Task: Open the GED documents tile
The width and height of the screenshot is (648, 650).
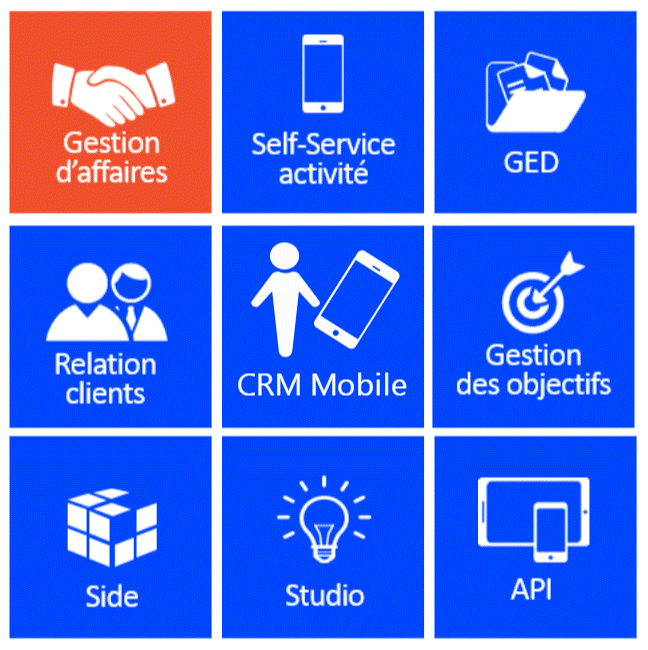Action: (x=534, y=112)
